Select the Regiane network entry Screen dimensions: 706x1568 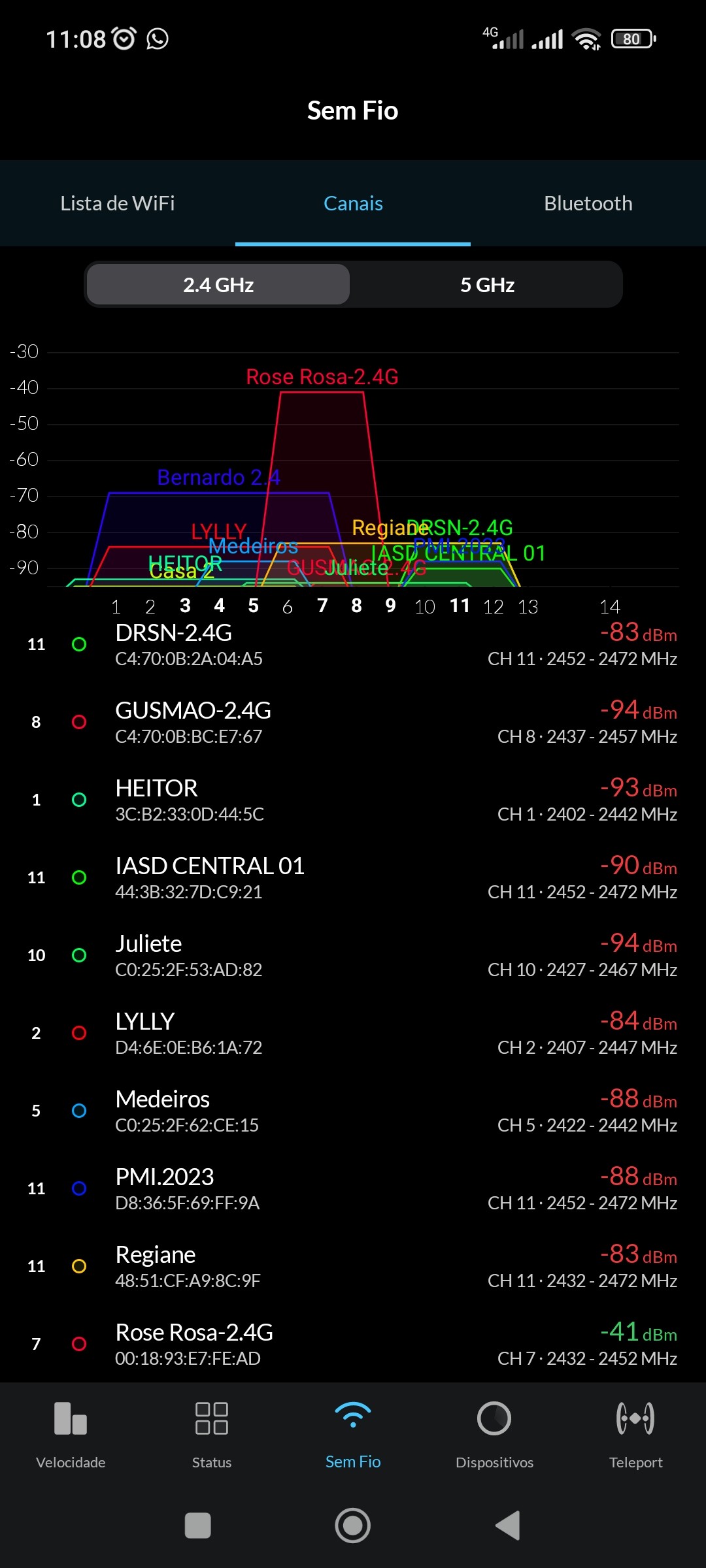coord(353,1267)
